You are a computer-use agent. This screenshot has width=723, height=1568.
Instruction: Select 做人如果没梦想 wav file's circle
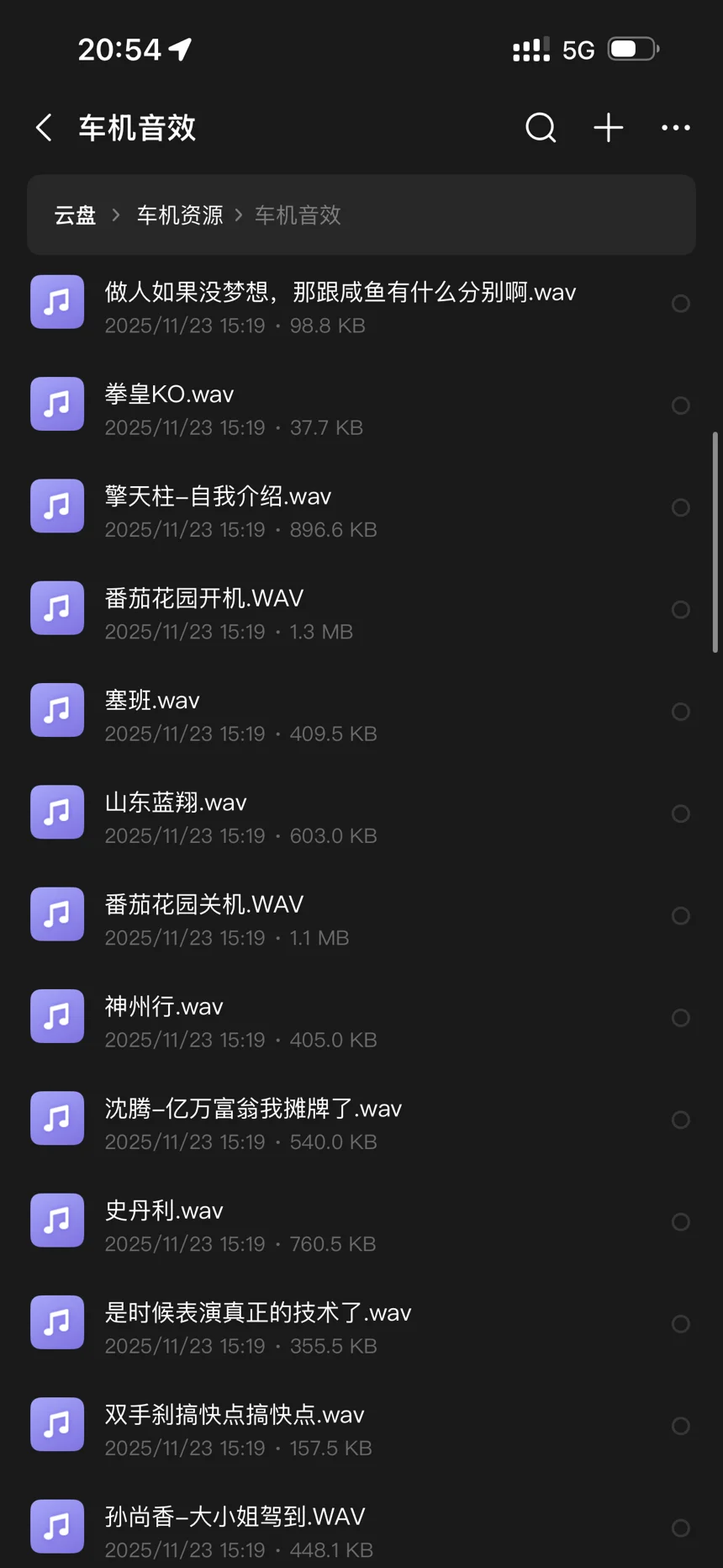tap(681, 304)
